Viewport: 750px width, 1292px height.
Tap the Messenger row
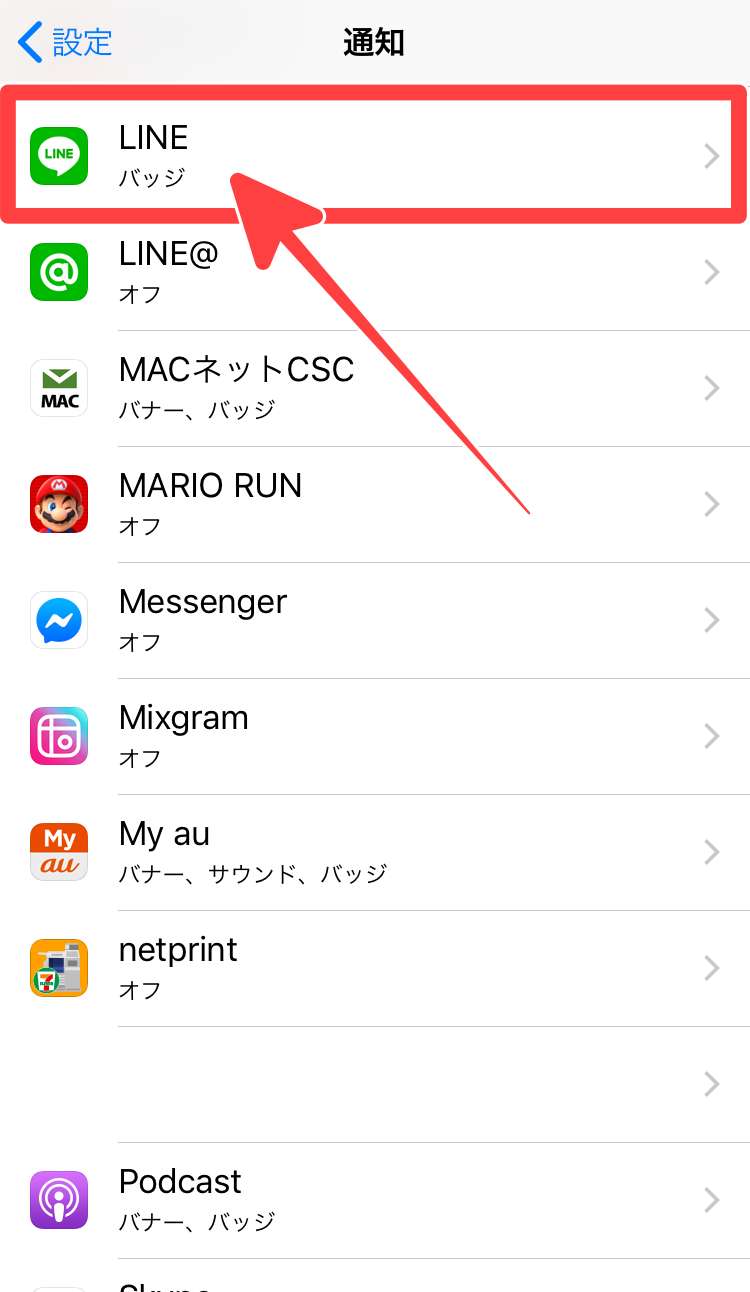click(375, 620)
